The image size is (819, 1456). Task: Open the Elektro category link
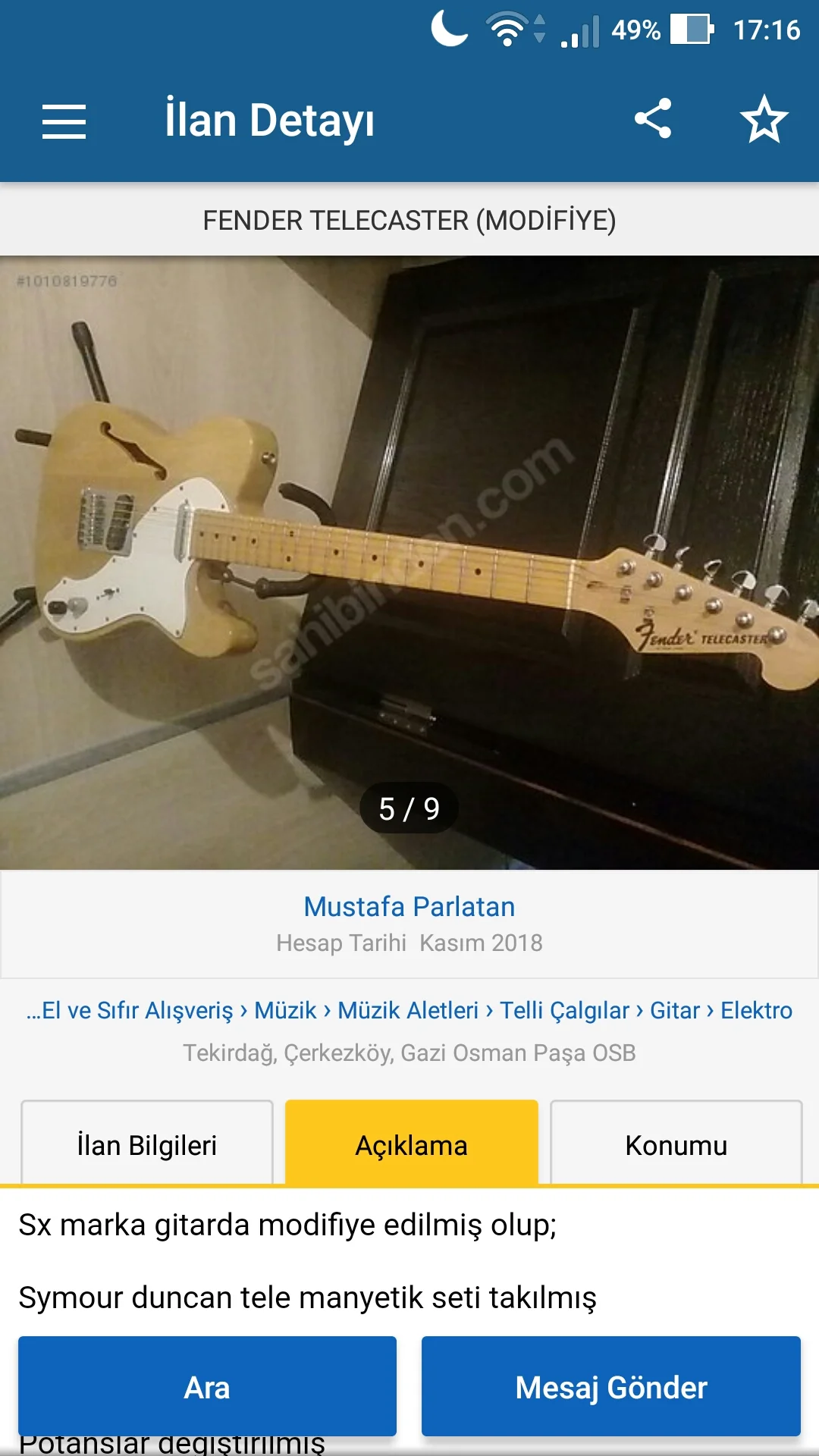click(756, 1010)
